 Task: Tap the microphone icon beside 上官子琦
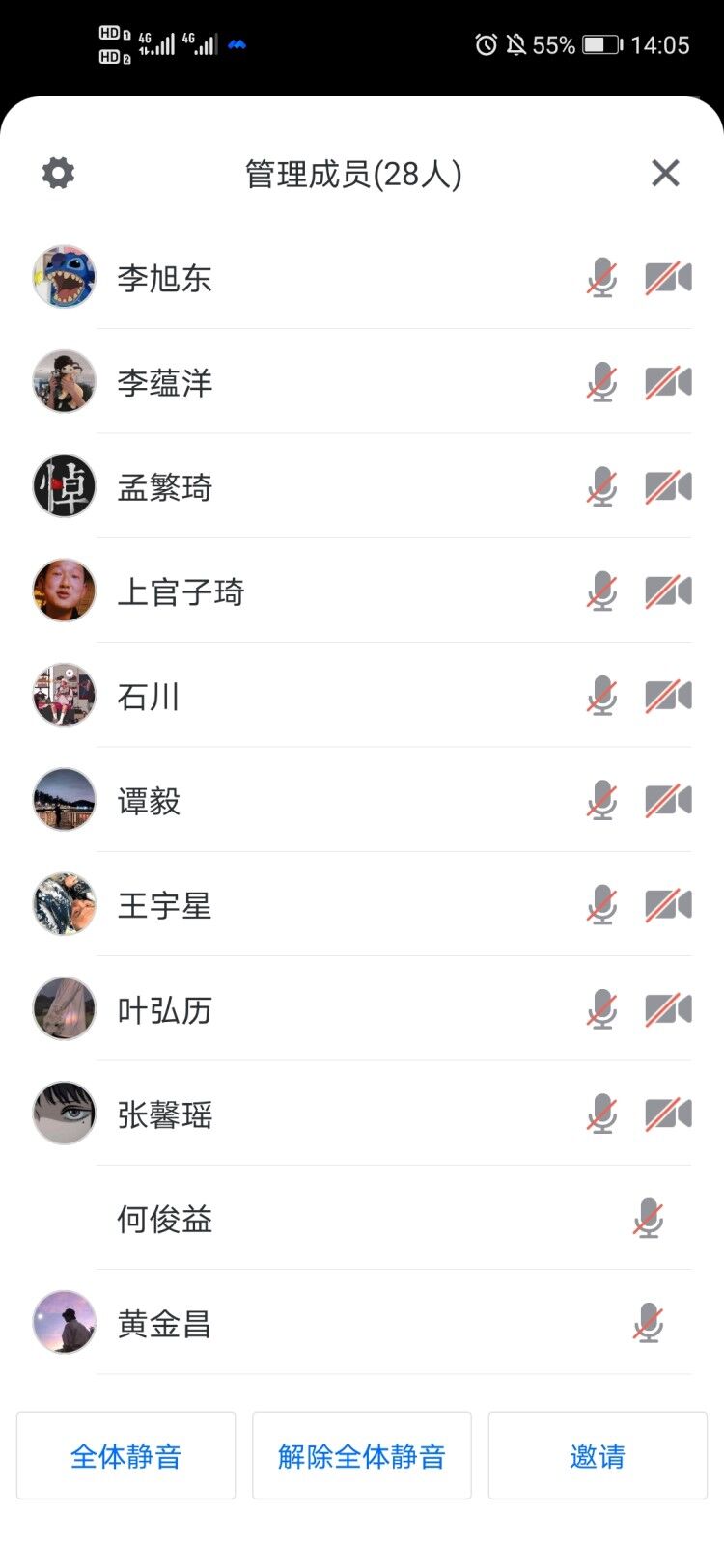tap(602, 591)
